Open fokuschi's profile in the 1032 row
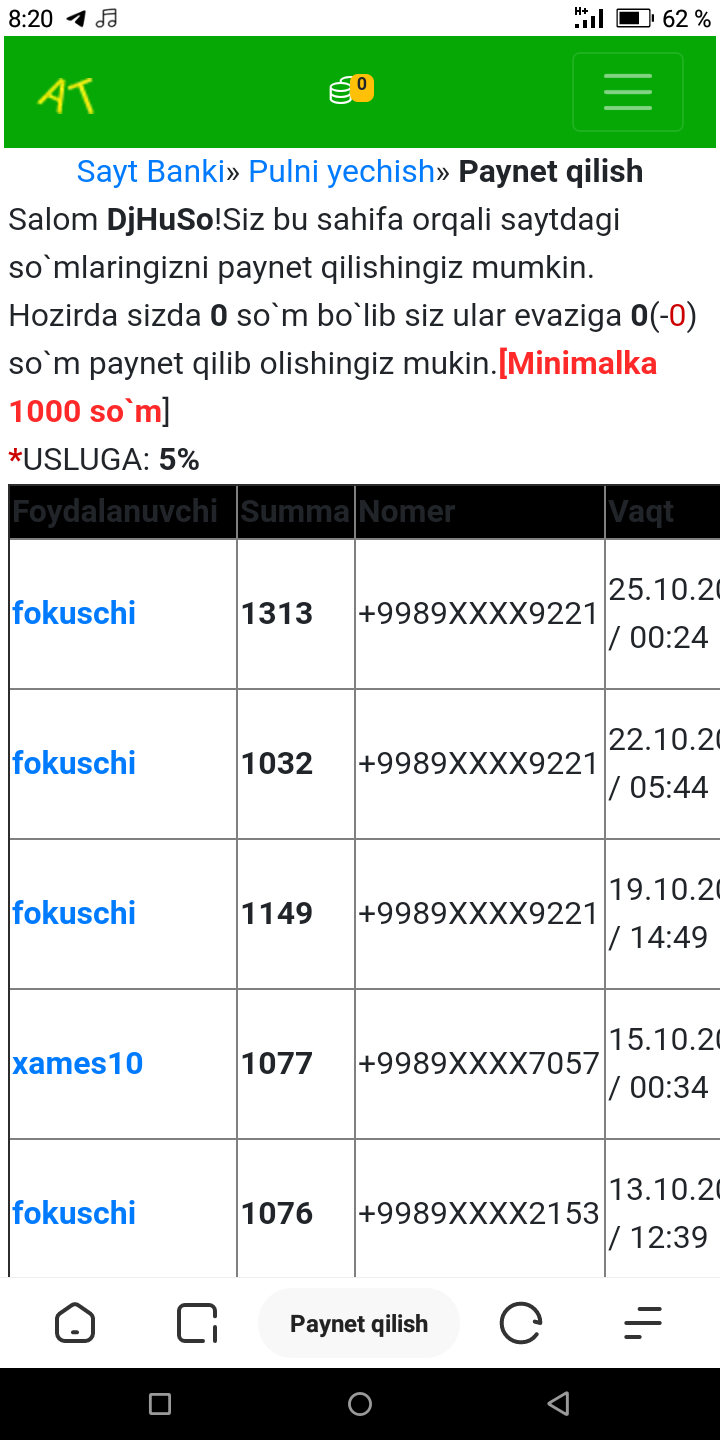 74,763
